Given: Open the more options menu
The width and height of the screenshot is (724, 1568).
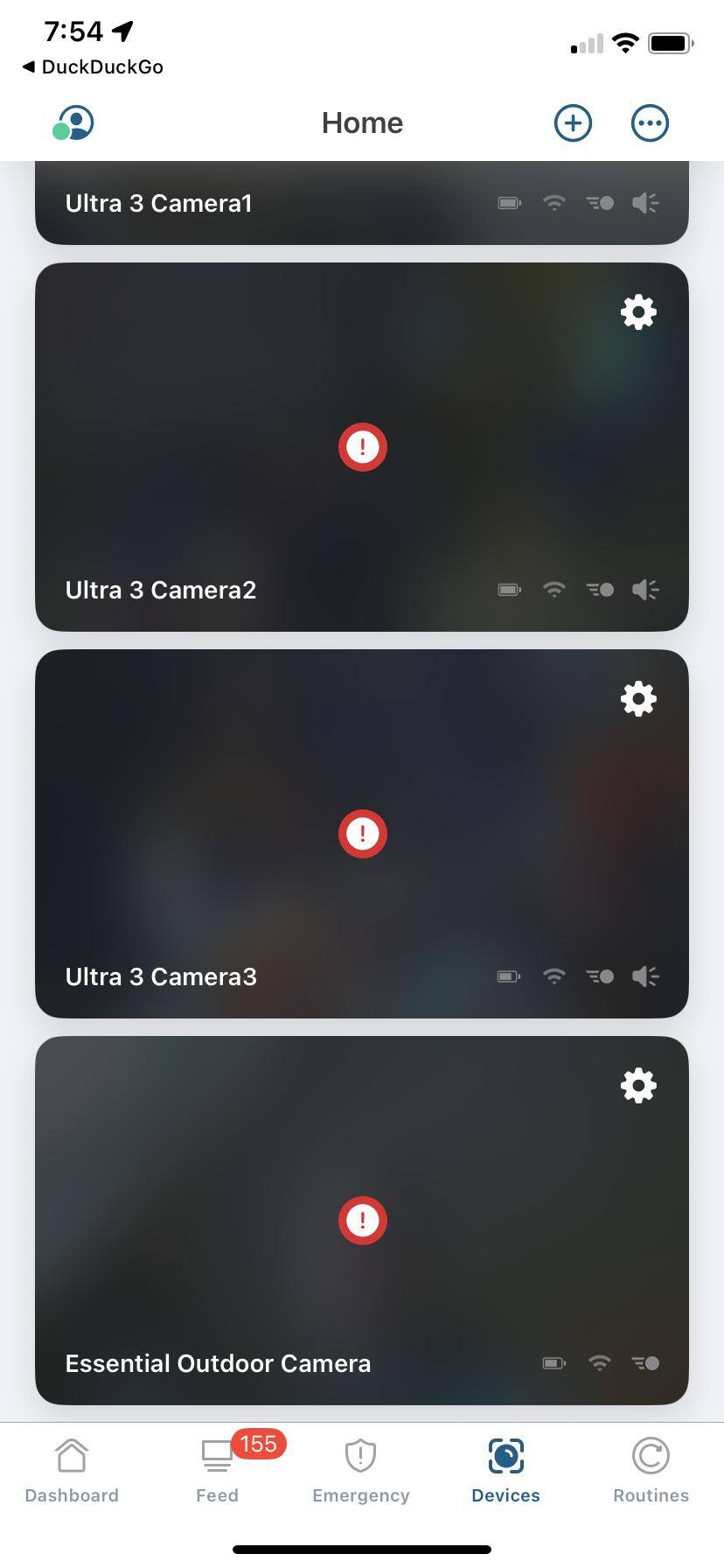Looking at the screenshot, I should point(650,123).
